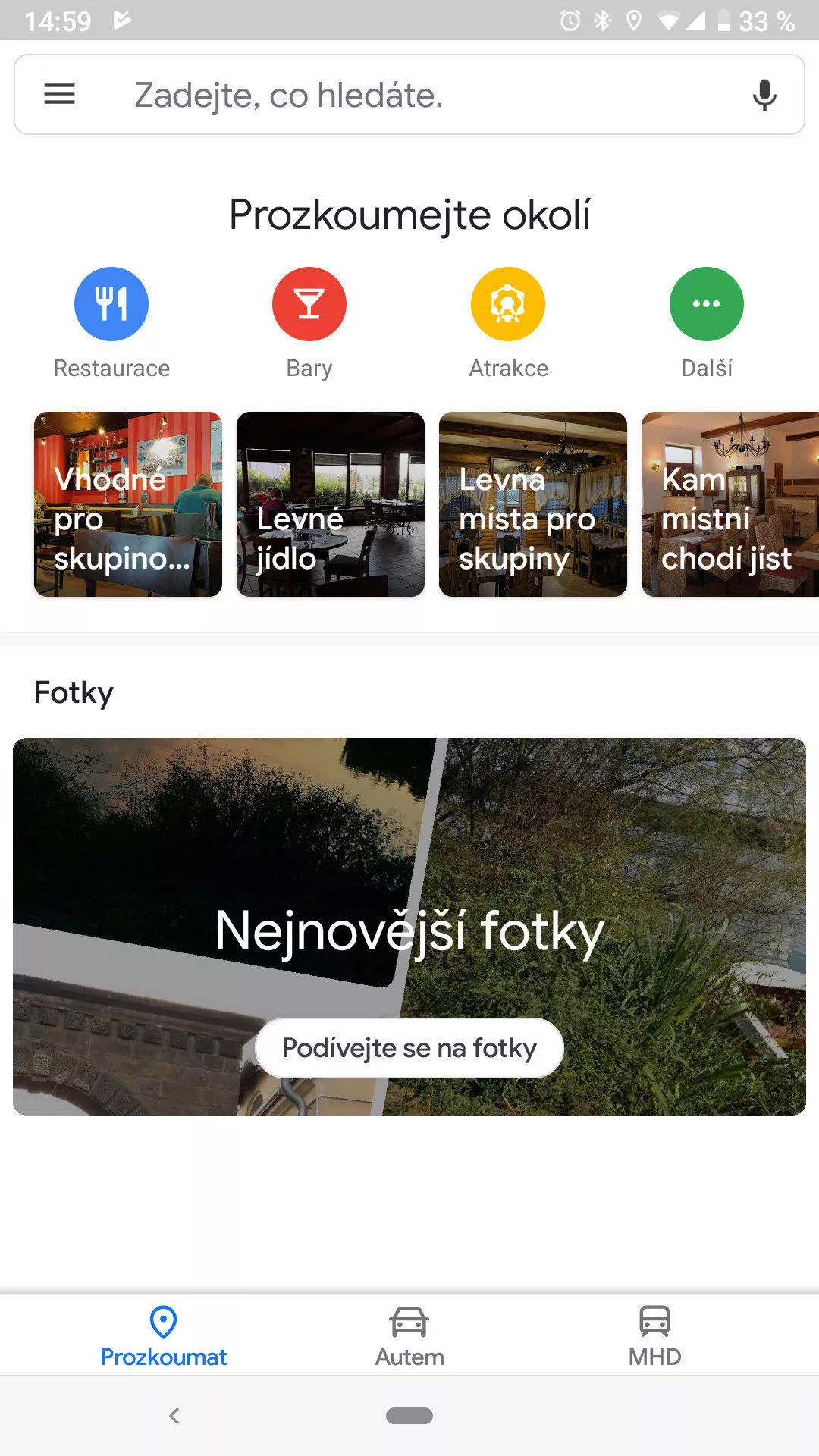View the 'Levná místa pro skupiny' card
Screen dimensions: 819x1456
[x=533, y=504]
